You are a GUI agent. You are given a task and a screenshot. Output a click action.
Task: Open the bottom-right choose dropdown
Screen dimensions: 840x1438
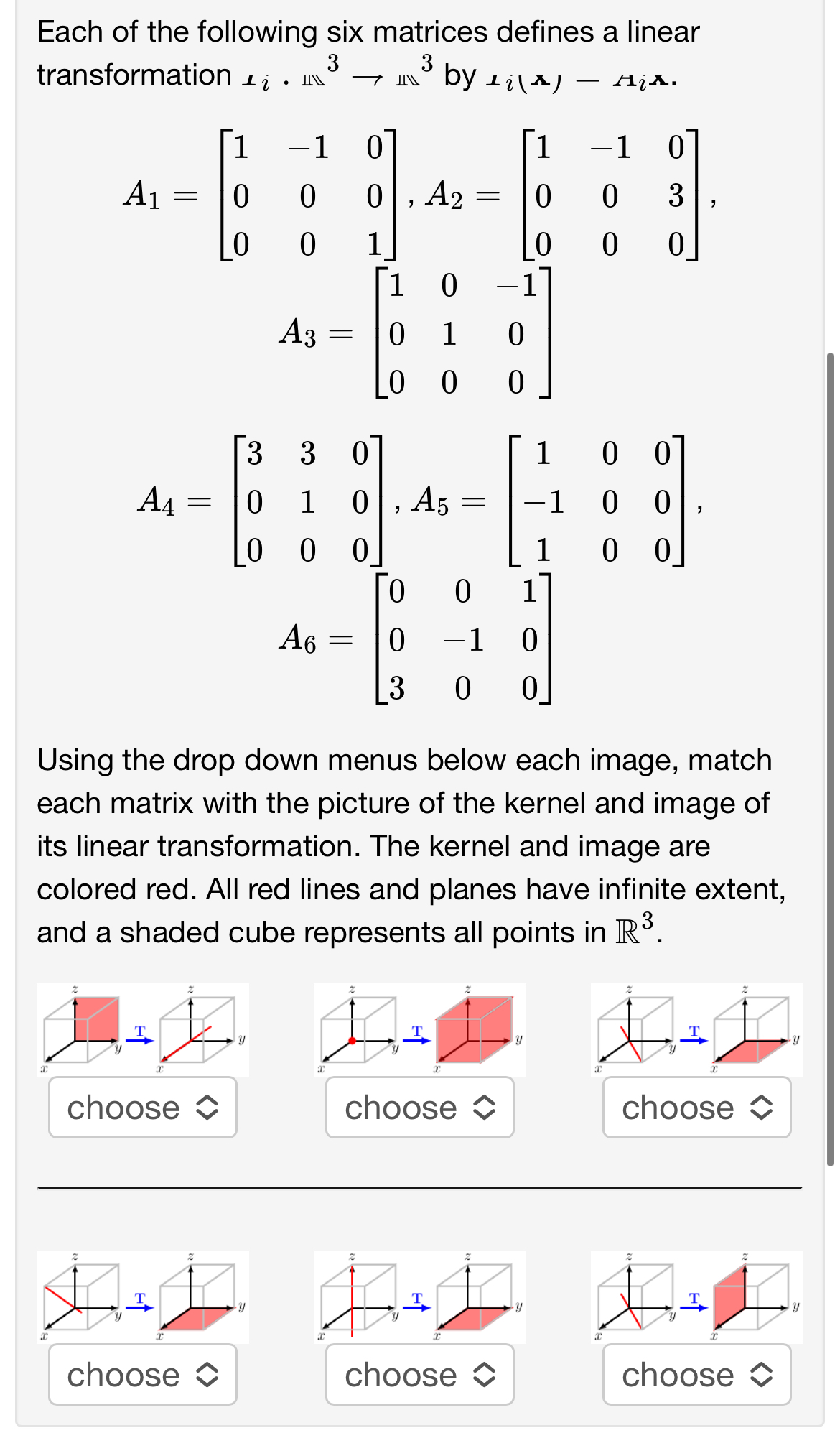(695, 1375)
